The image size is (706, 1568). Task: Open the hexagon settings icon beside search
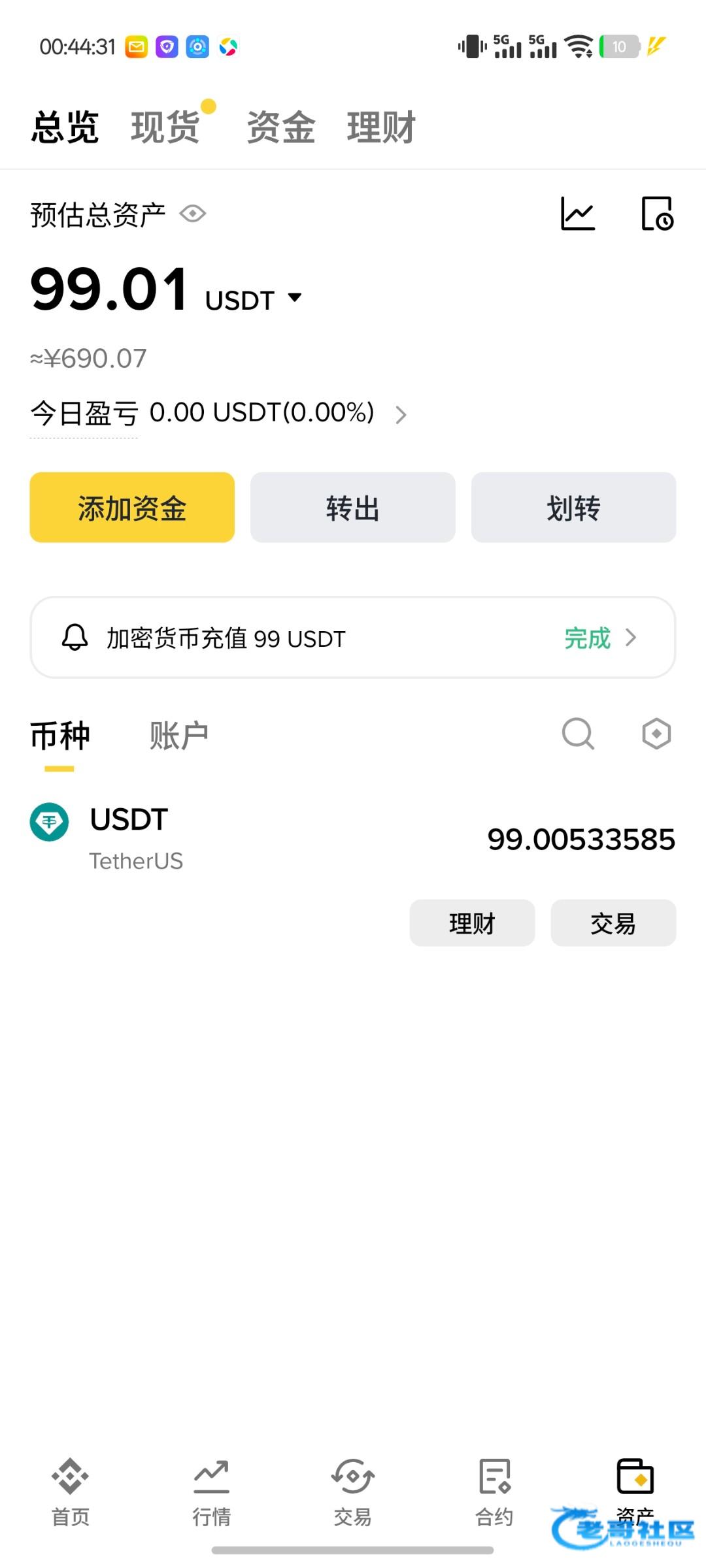click(656, 734)
